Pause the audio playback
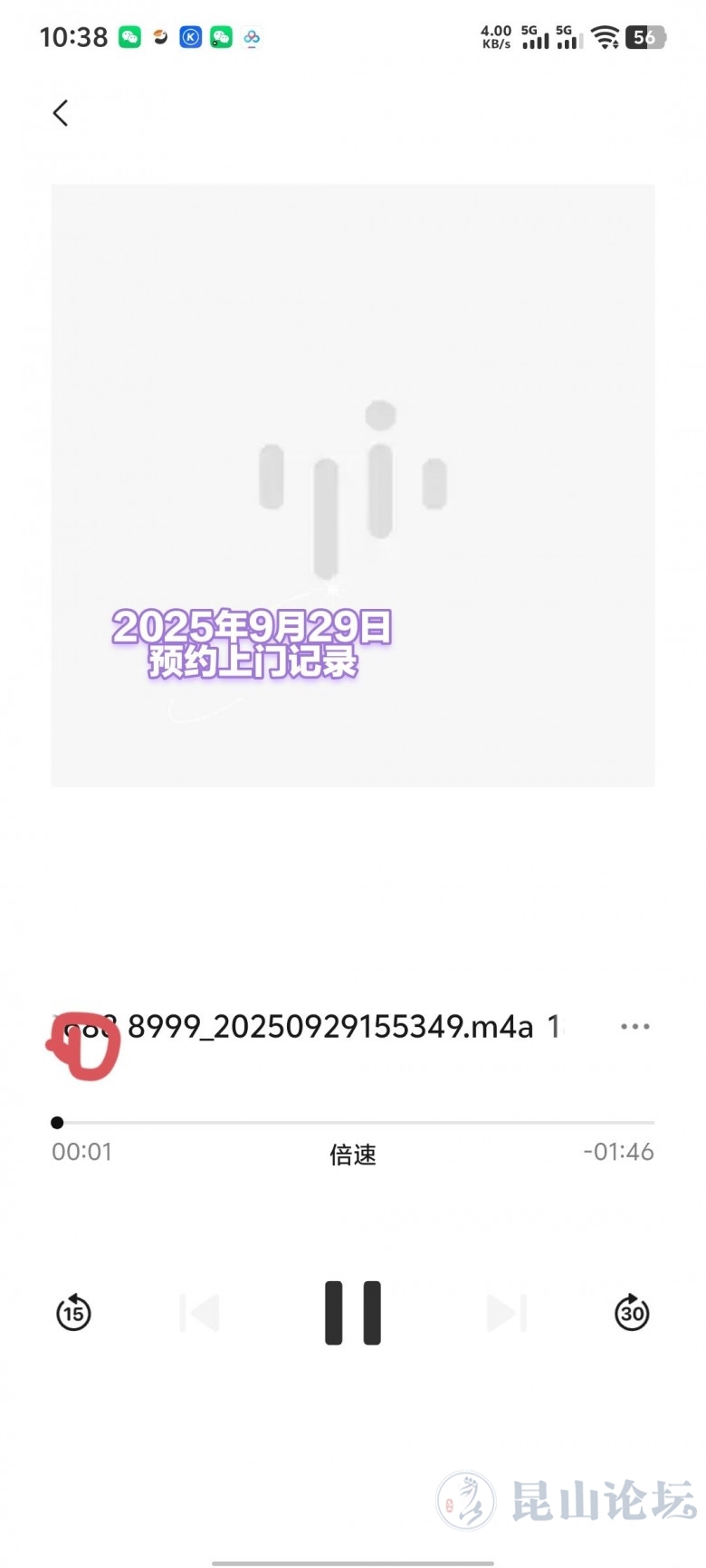Viewport: 706px width, 1568px height. (x=353, y=1313)
